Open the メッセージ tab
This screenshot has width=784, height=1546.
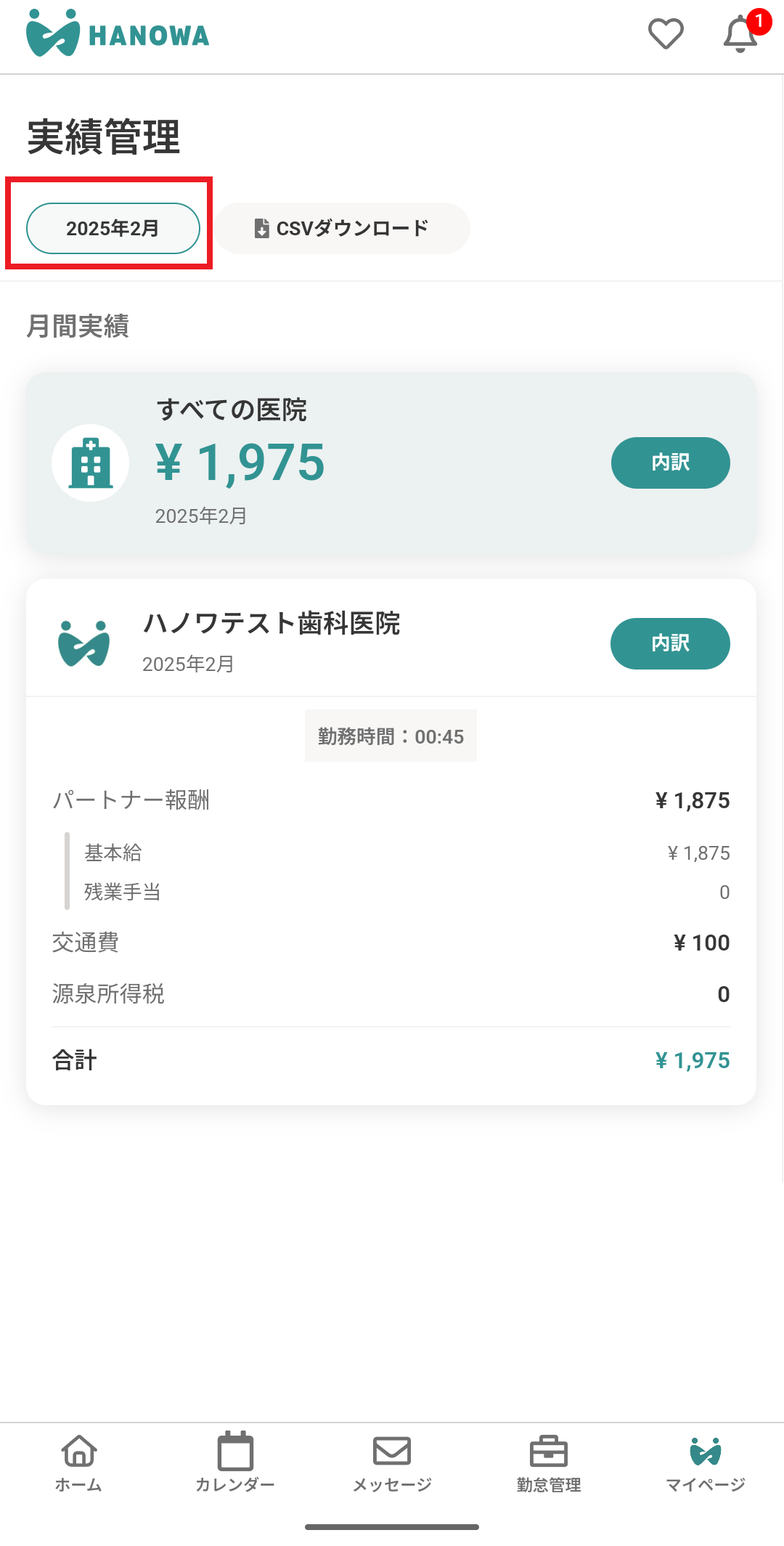coord(392,1462)
